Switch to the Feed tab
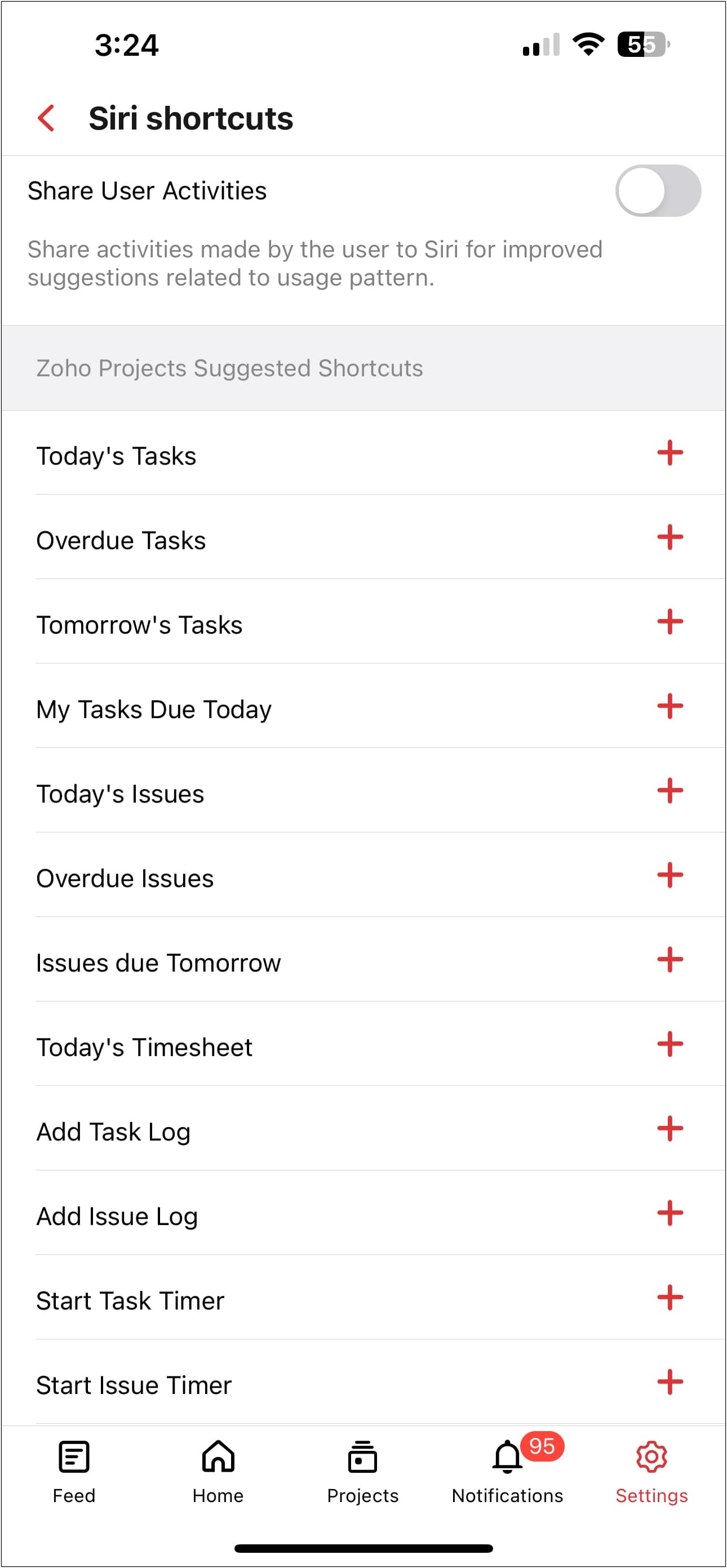727x1568 pixels. pos(74,1471)
